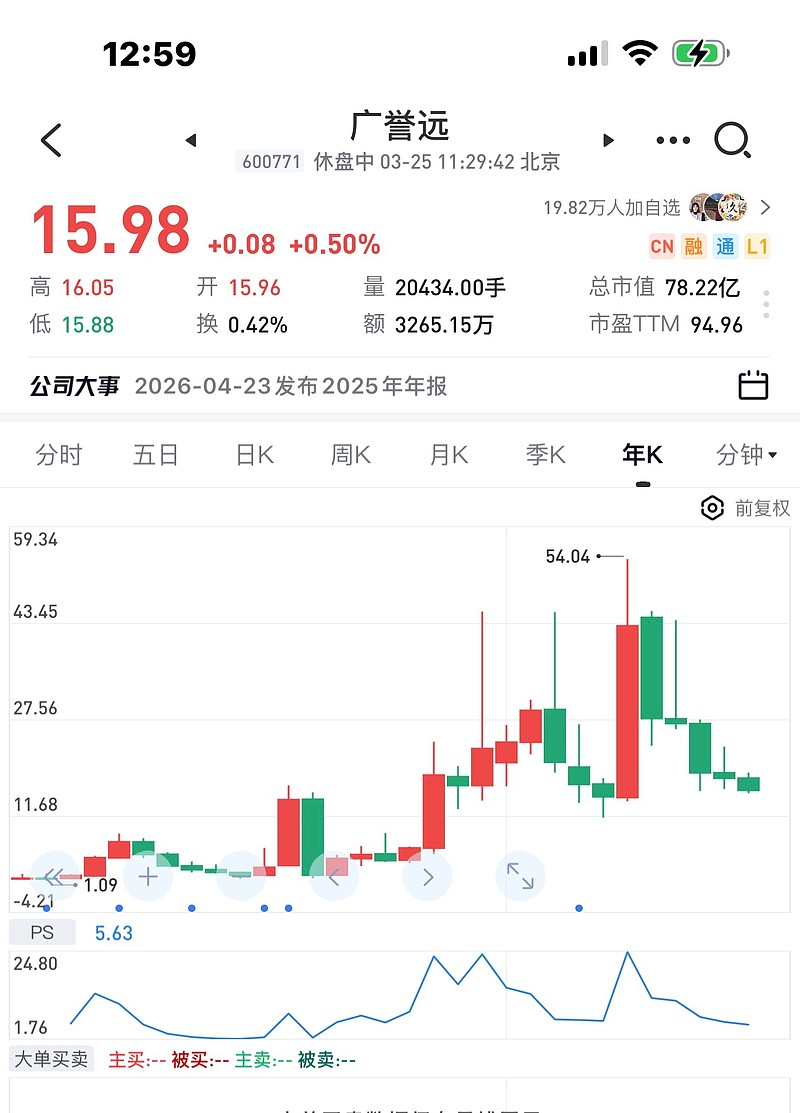Select the 日K chart tab
The image size is (800, 1113).
(254, 454)
